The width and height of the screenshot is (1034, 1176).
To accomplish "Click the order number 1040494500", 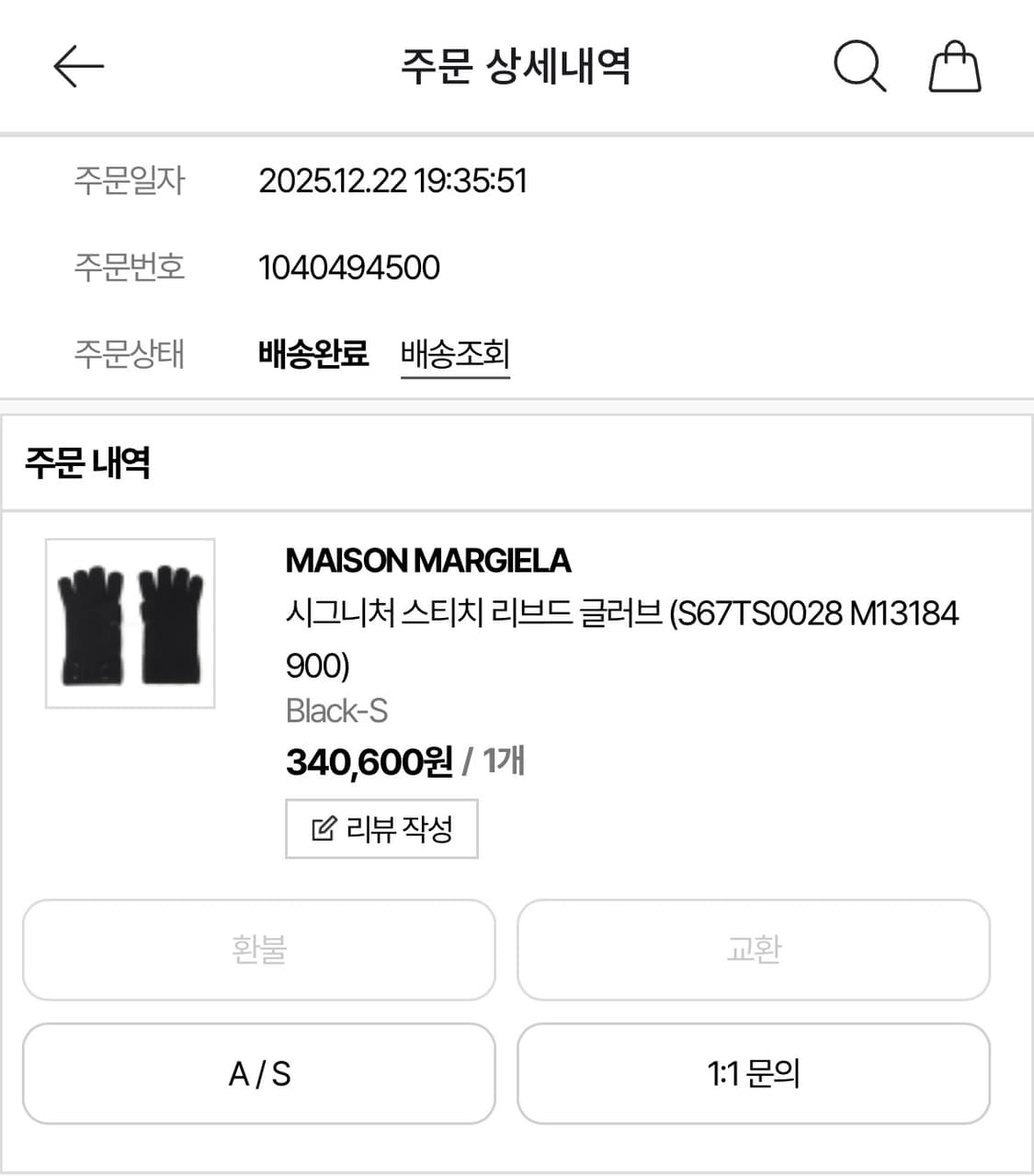I will 350,268.
